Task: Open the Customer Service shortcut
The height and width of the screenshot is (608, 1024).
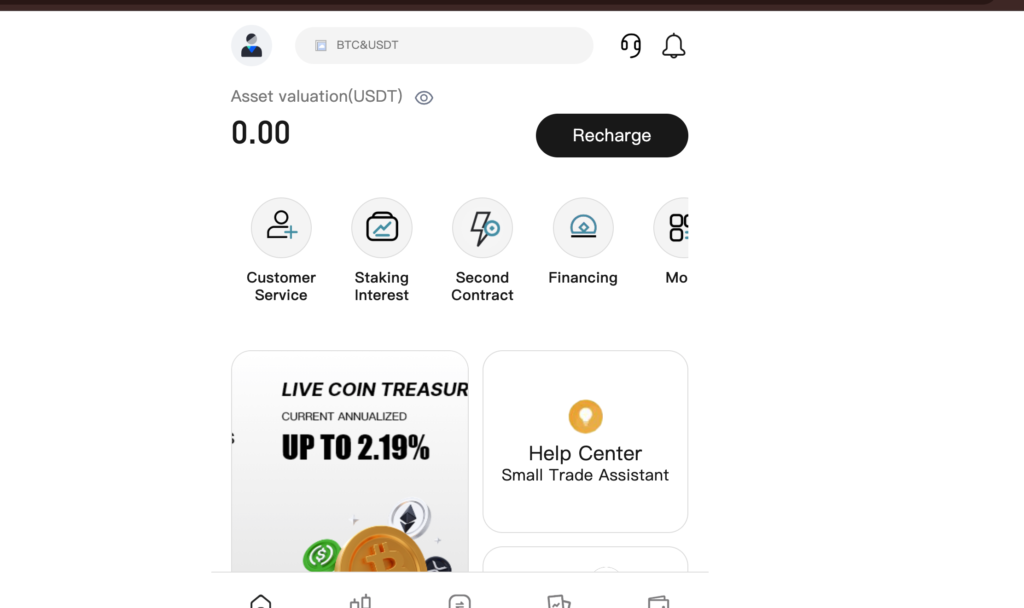Action: click(x=281, y=228)
